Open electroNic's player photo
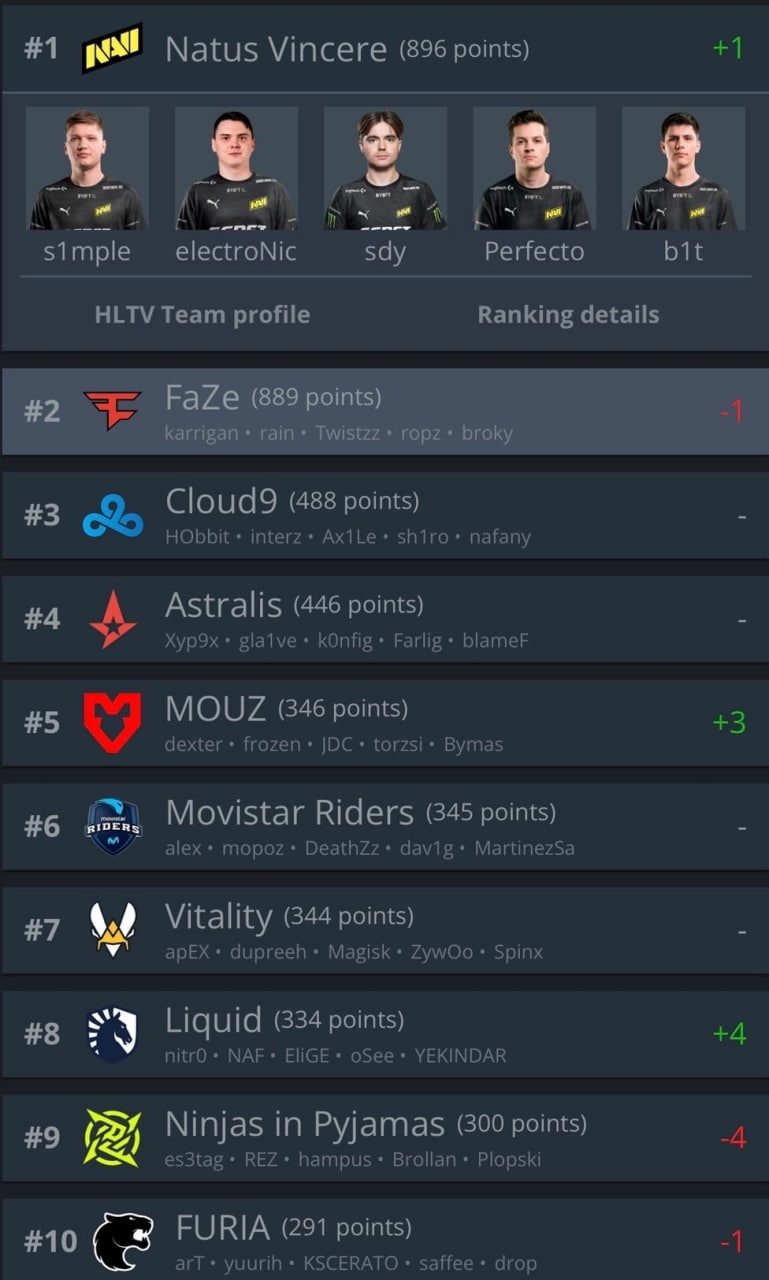The image size is (769, 1280). coord(236,170)
